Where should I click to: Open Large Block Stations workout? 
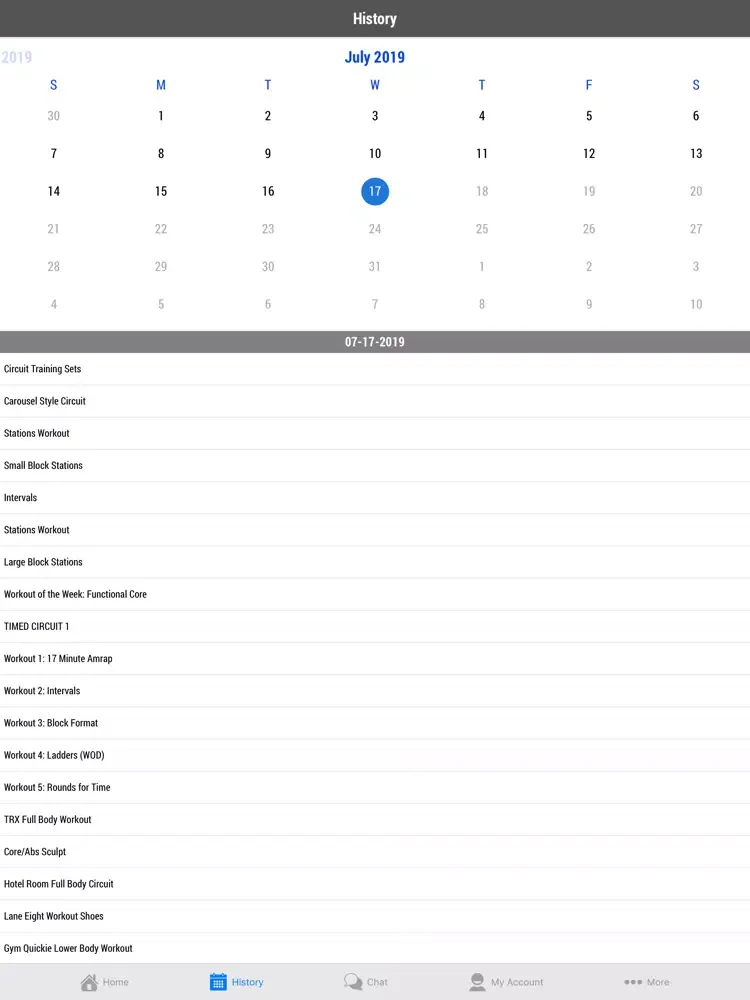tap(375, 562)
